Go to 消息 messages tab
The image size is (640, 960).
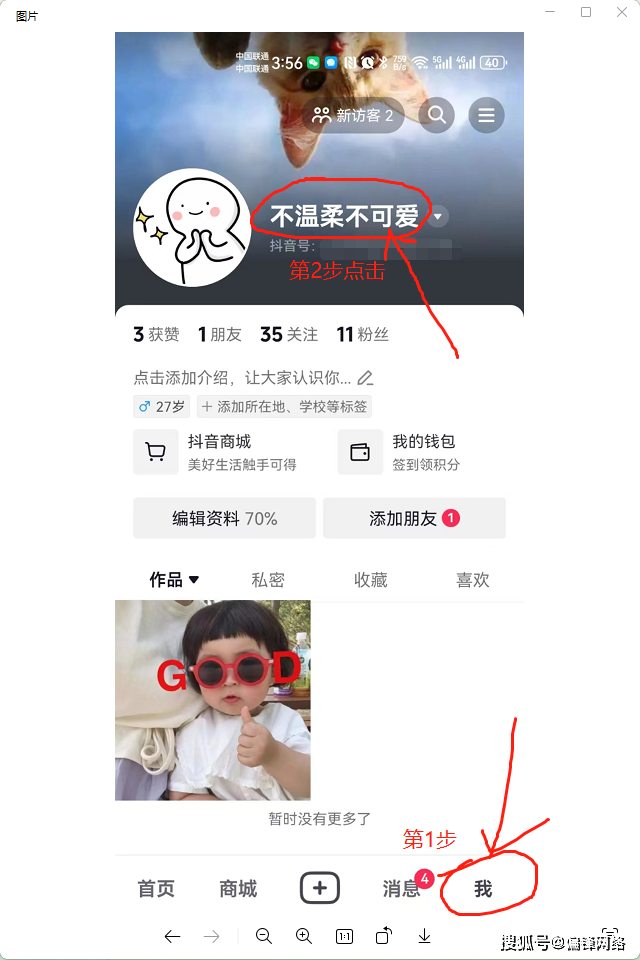(401, 888)
